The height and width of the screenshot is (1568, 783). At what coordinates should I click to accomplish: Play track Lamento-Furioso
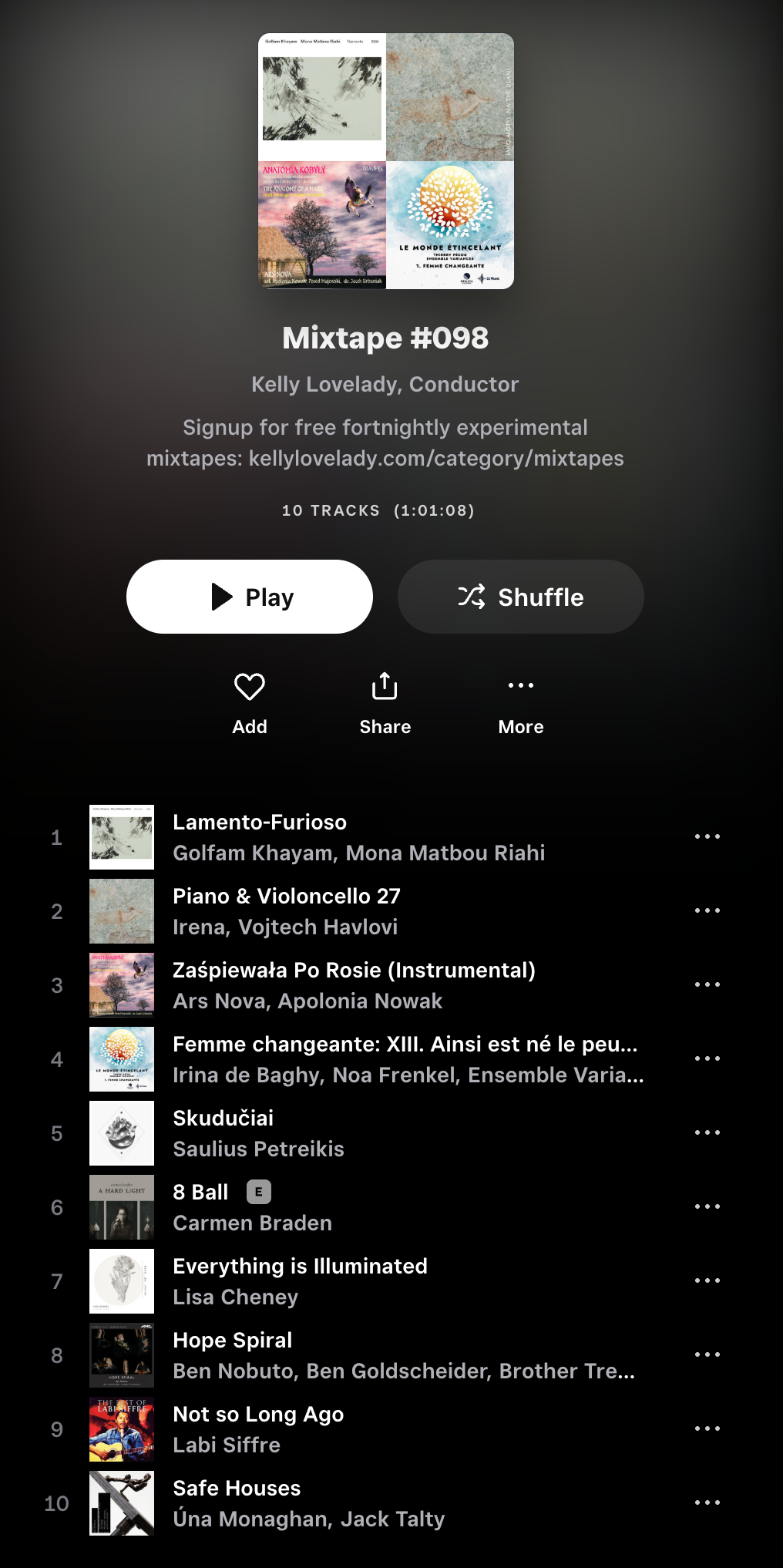click(x=260, y=823)
